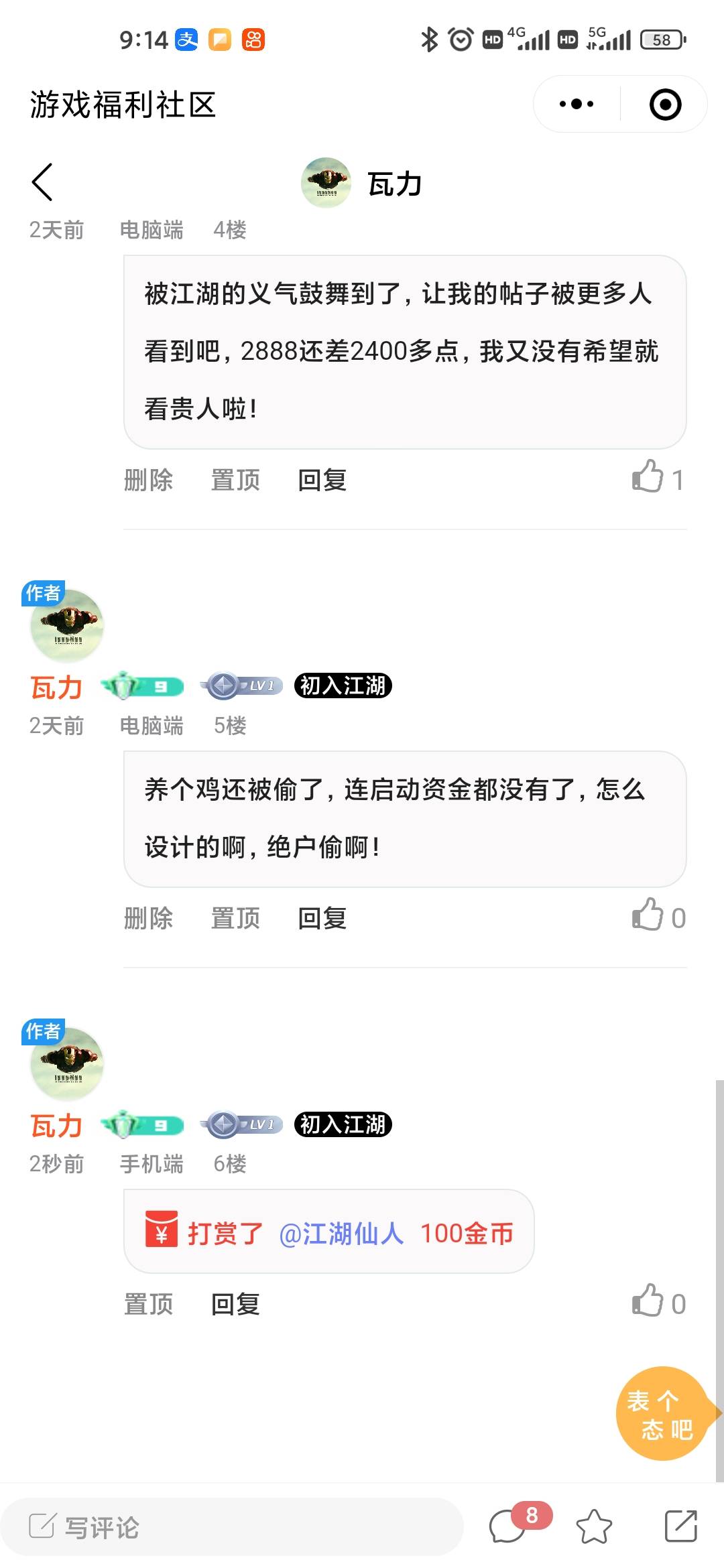Pin the 6楼 reward comment to top
This screenshot has height=1568, width=724.
pyautogui.click(x=148, y=1304)
